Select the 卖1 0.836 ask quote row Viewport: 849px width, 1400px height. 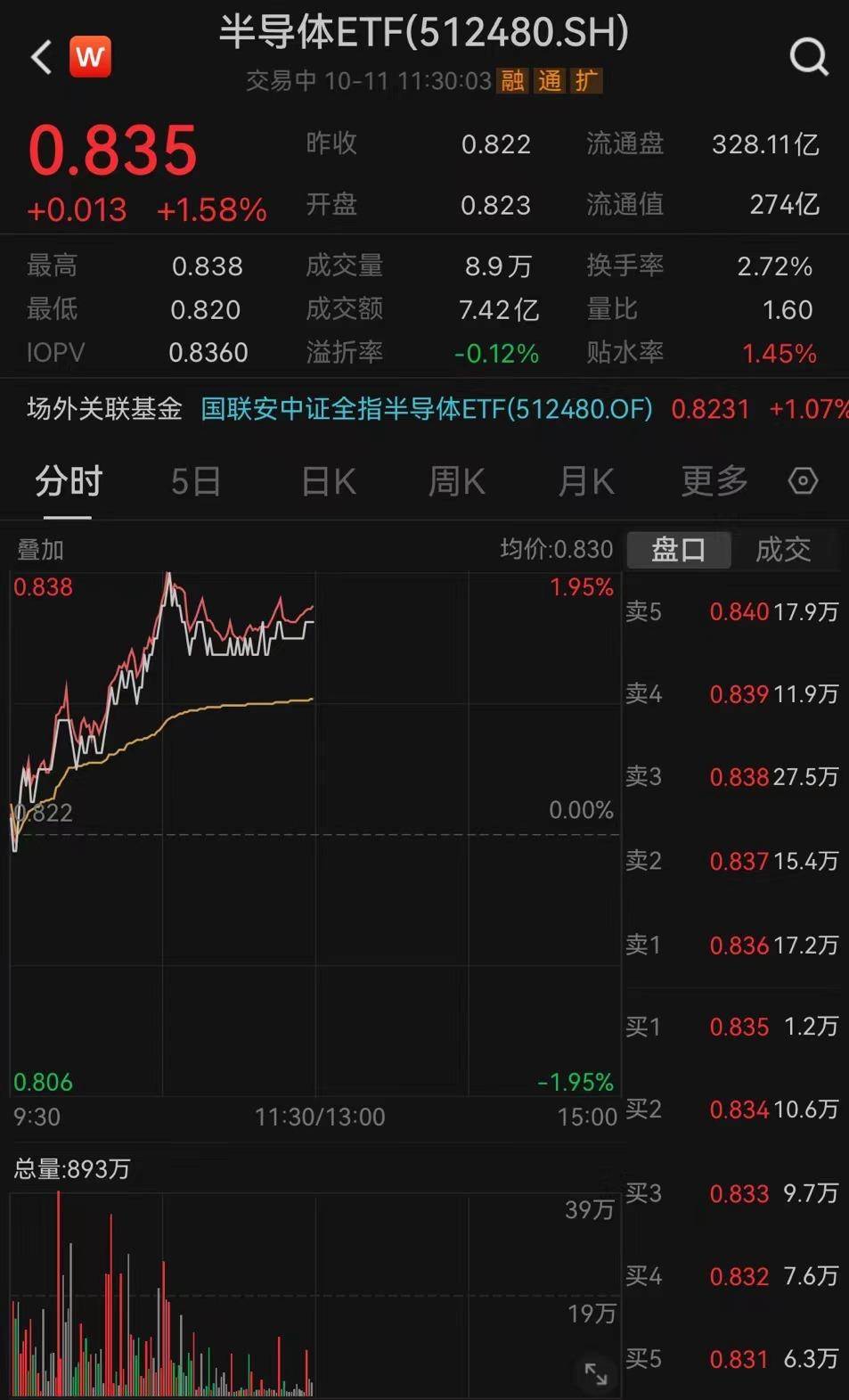click(733, 946)
